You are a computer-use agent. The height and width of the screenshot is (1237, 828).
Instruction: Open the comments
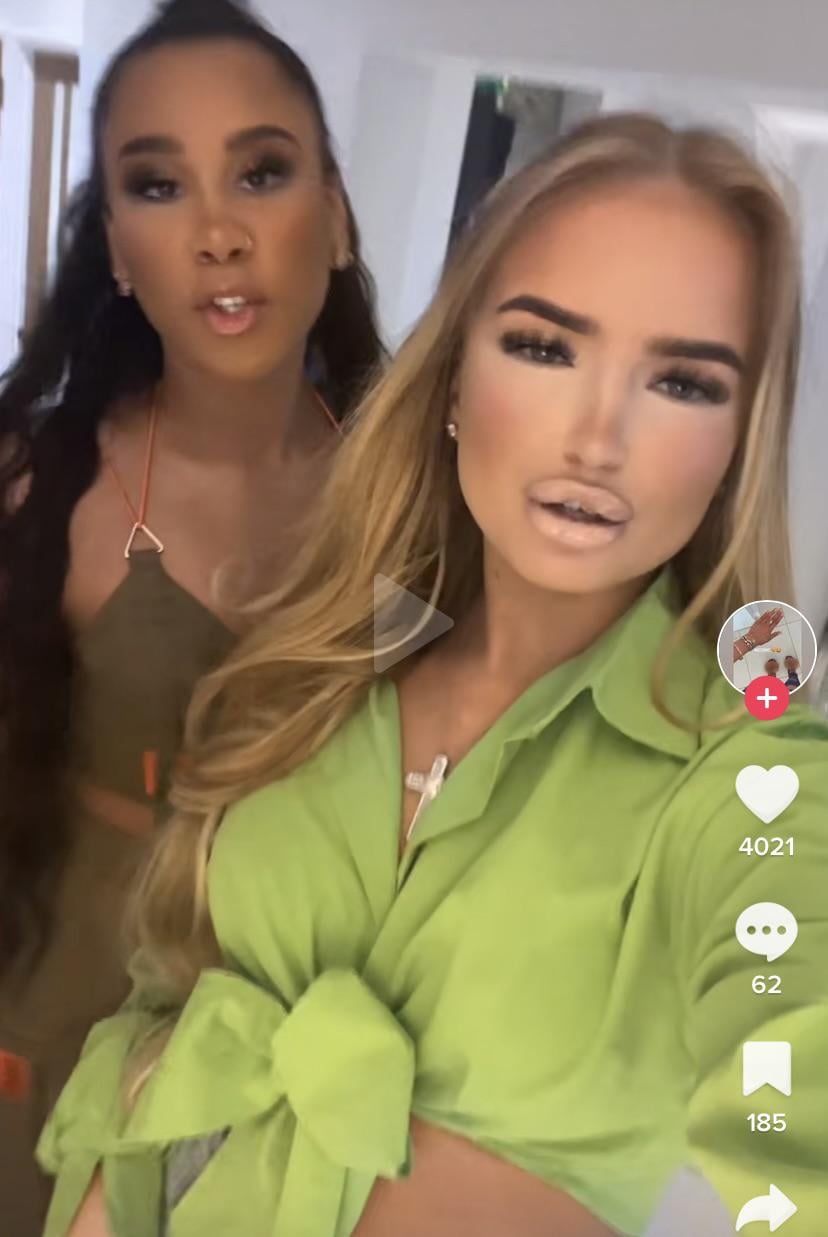[x=766, y=932]
